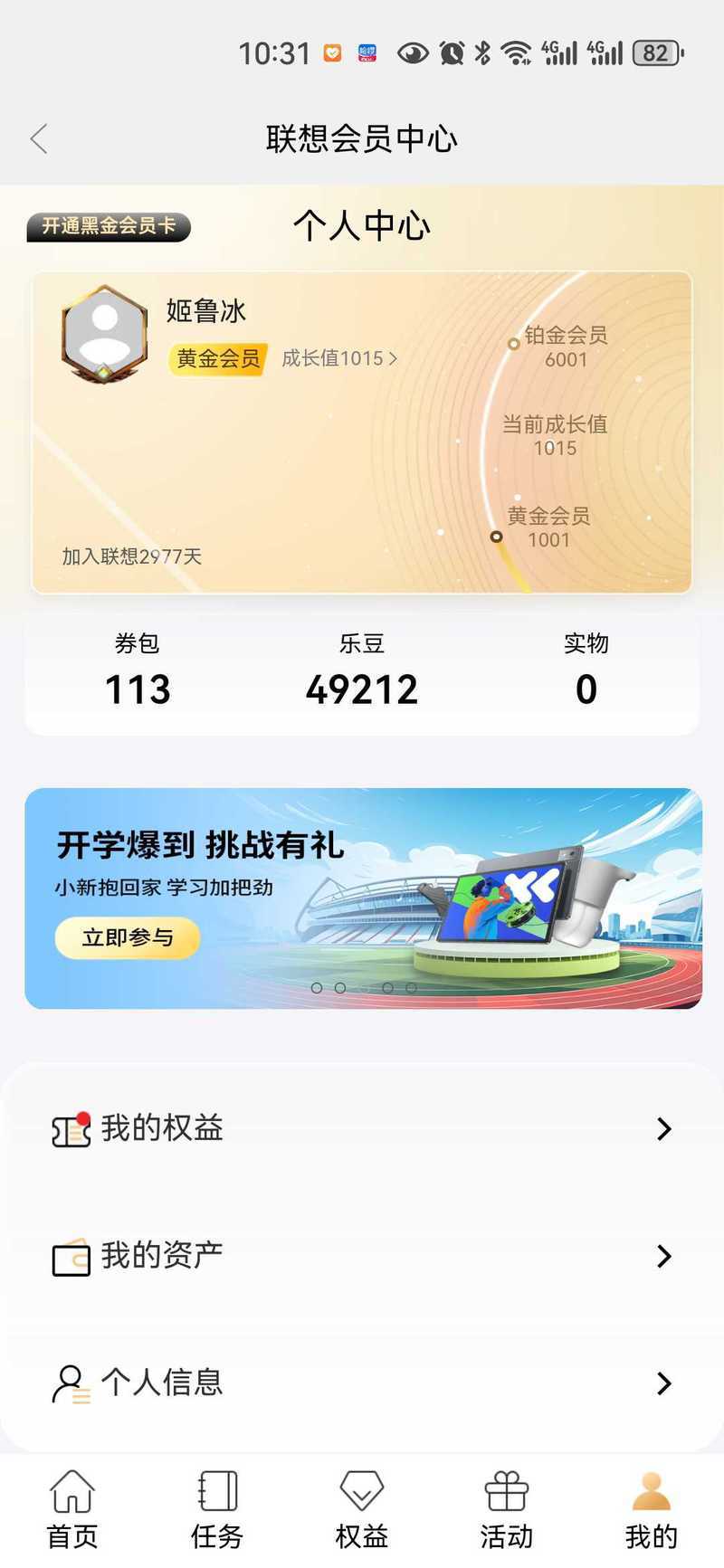This screenshot has width=724, height=1568.
Task: Open 券包 with 113 coupons
Action: point(138,671)
